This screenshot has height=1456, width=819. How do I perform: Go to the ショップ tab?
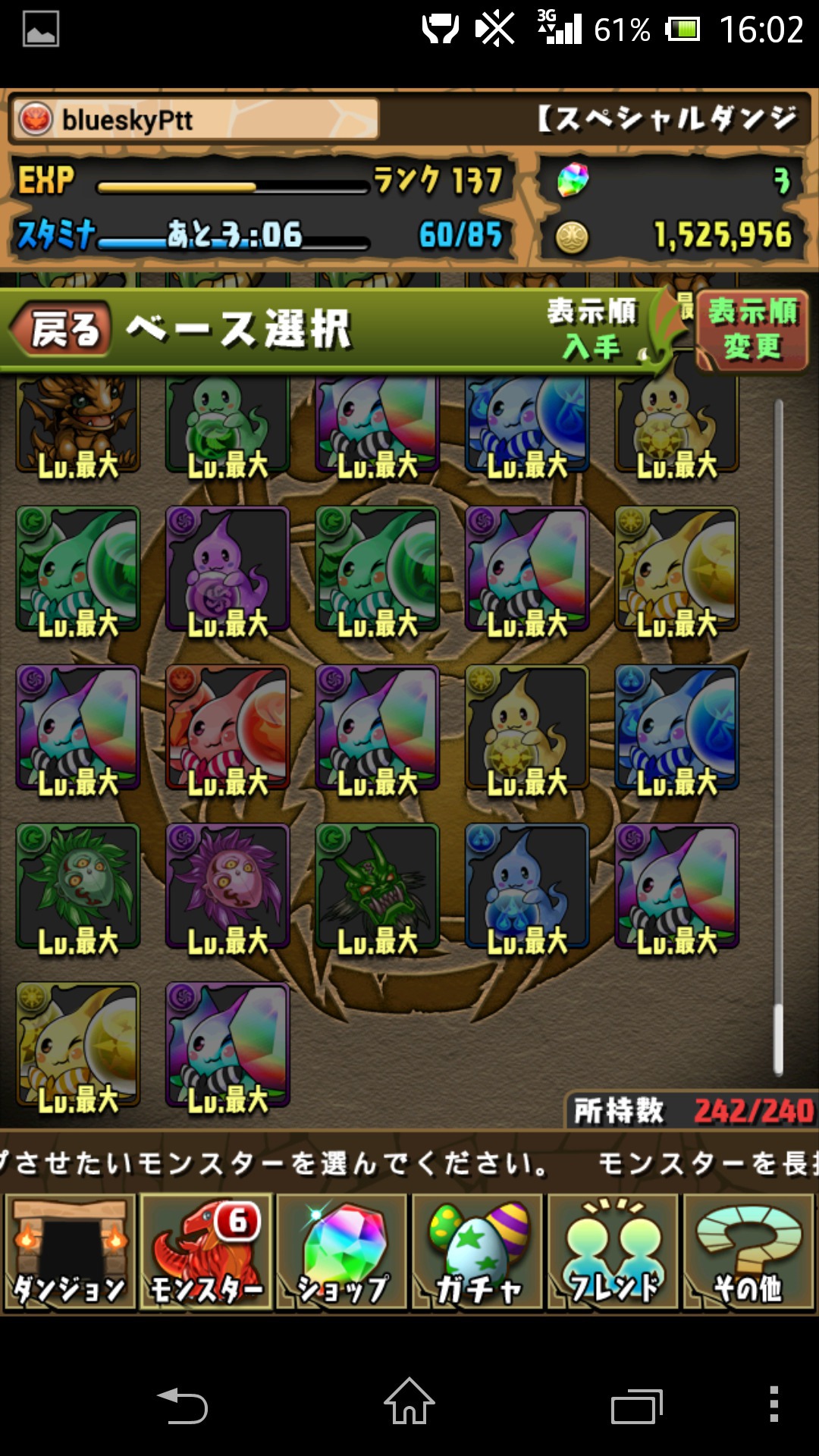[x=341, y=1253]
